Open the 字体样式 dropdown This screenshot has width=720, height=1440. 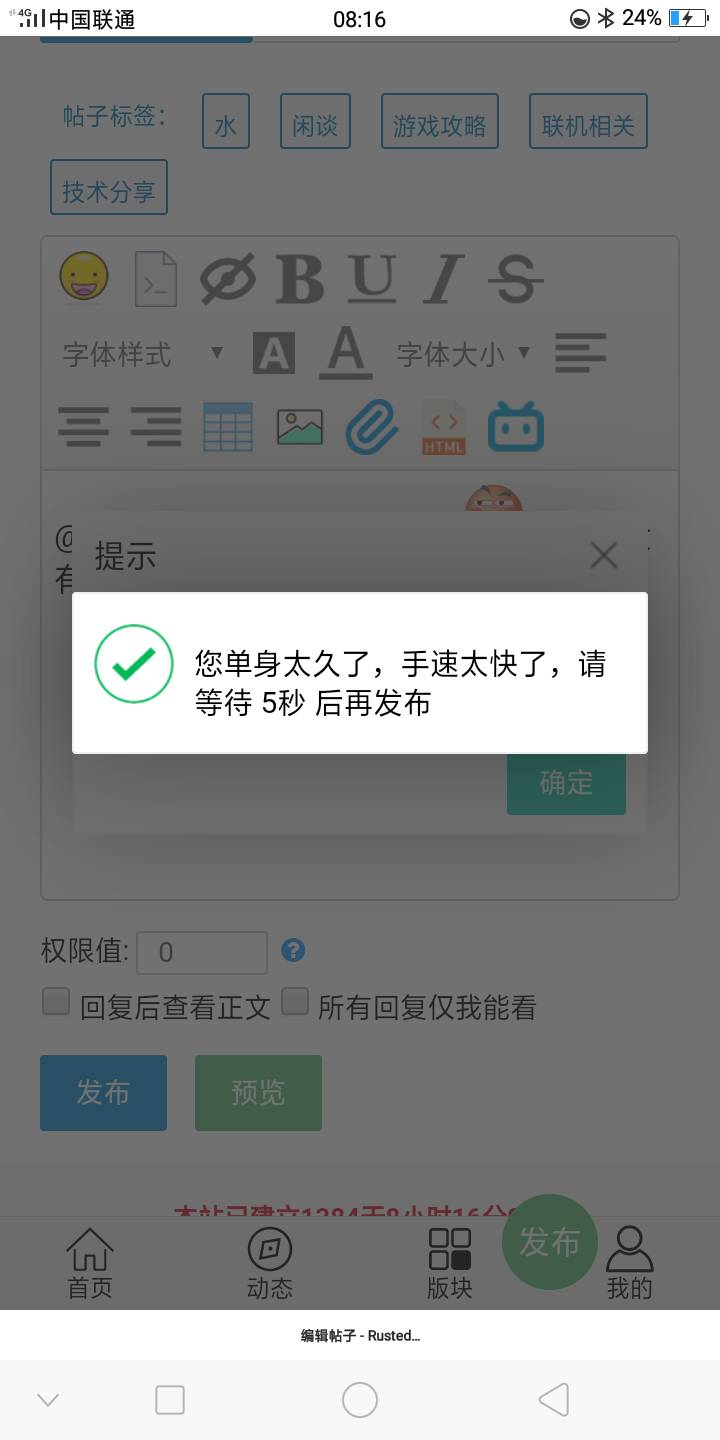(142, 353)
